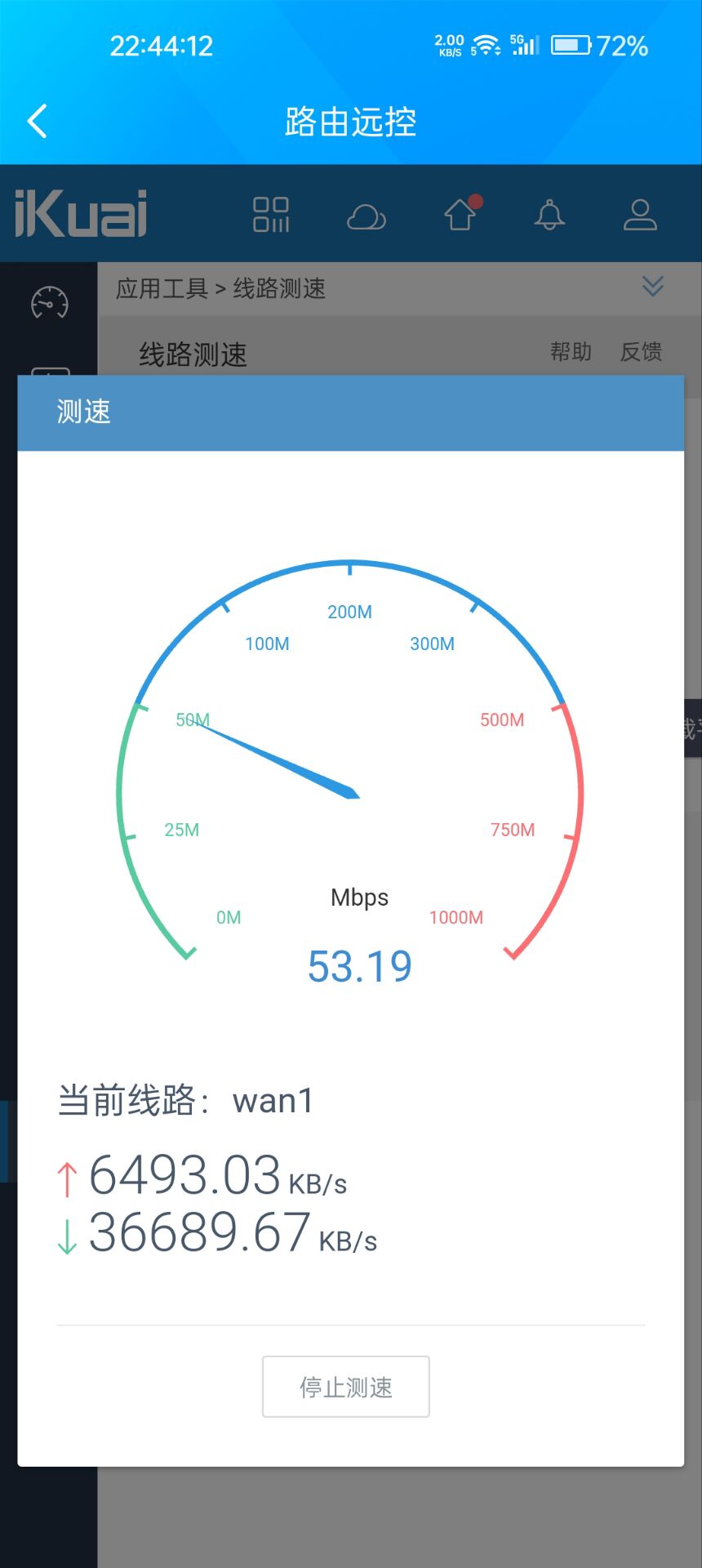The image size is (702, 1568).
Task: Check notifications via the bell icon
Action: click(x=549, y=215)
